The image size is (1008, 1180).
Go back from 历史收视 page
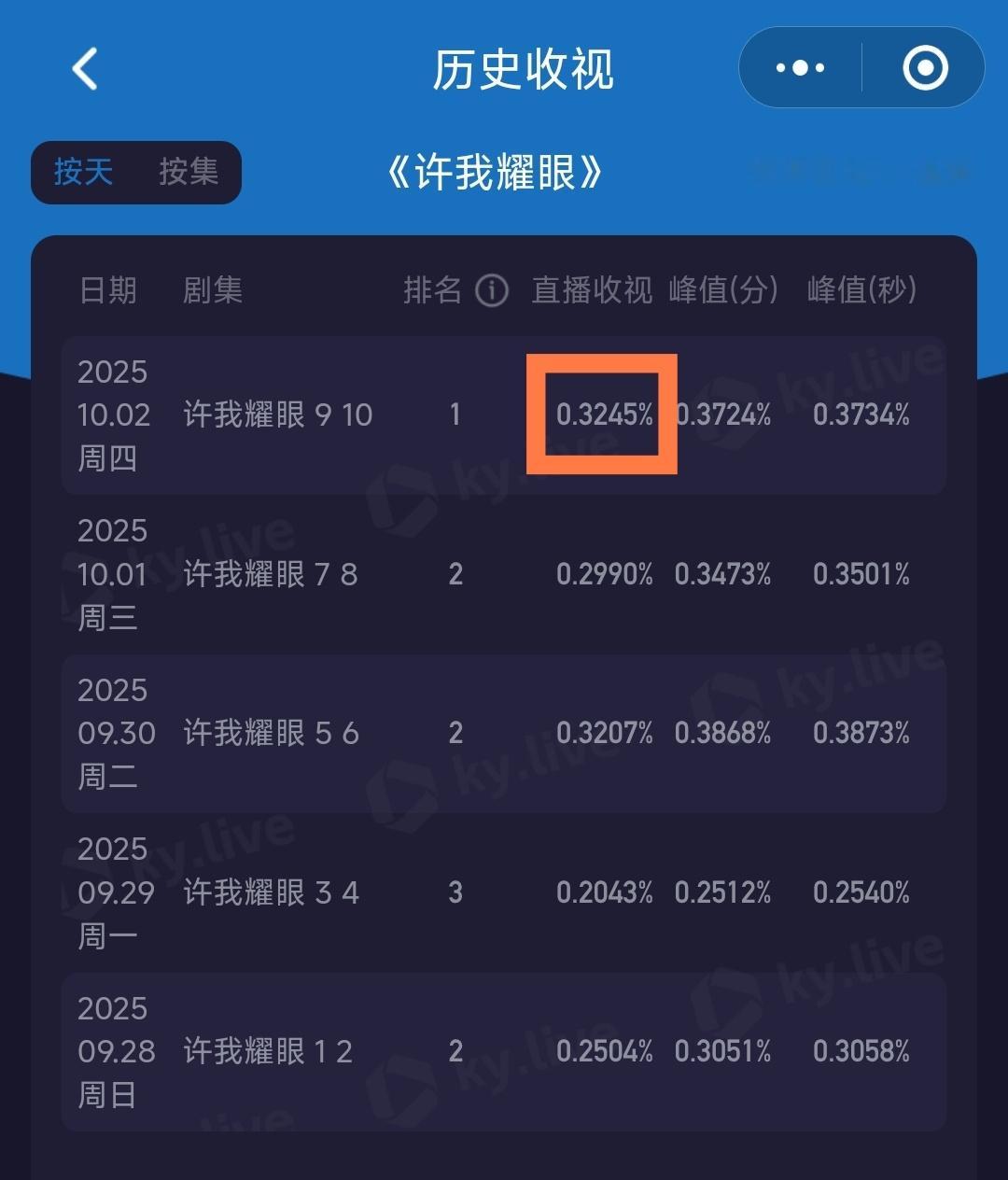pos(85,68)
